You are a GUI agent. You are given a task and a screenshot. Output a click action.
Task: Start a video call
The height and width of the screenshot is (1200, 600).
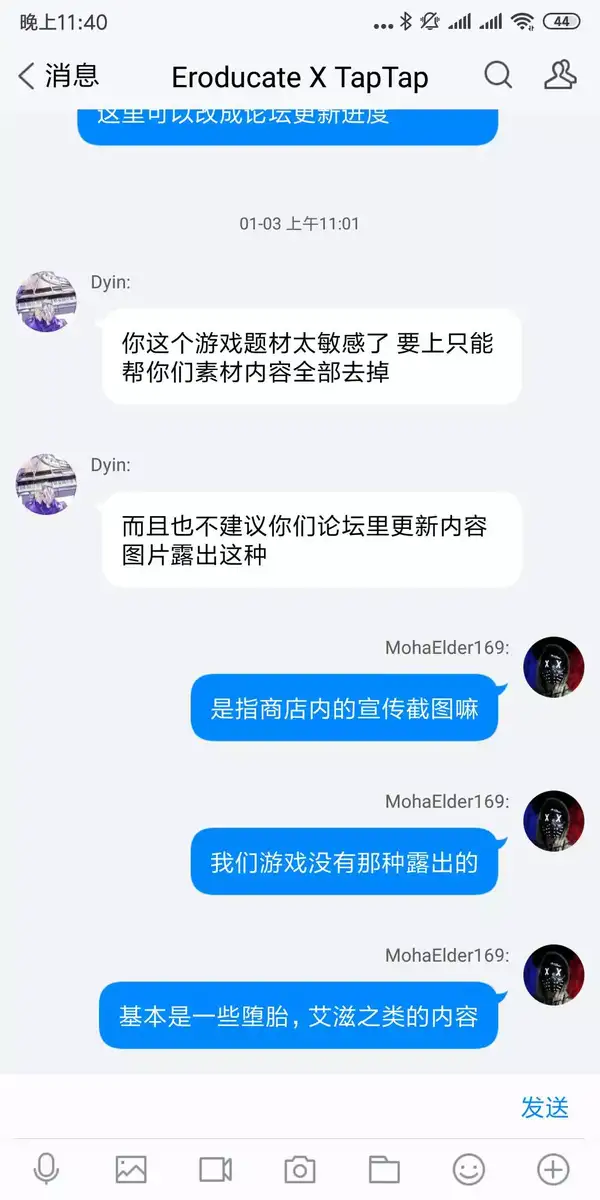215,1168
